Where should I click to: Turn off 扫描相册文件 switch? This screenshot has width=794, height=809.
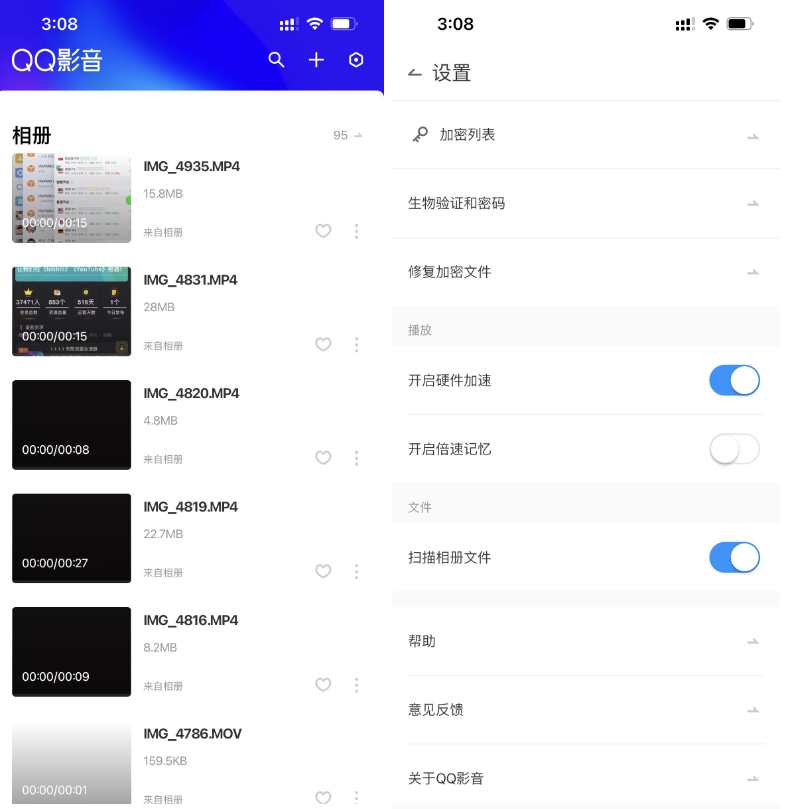(x=734, y=557)
